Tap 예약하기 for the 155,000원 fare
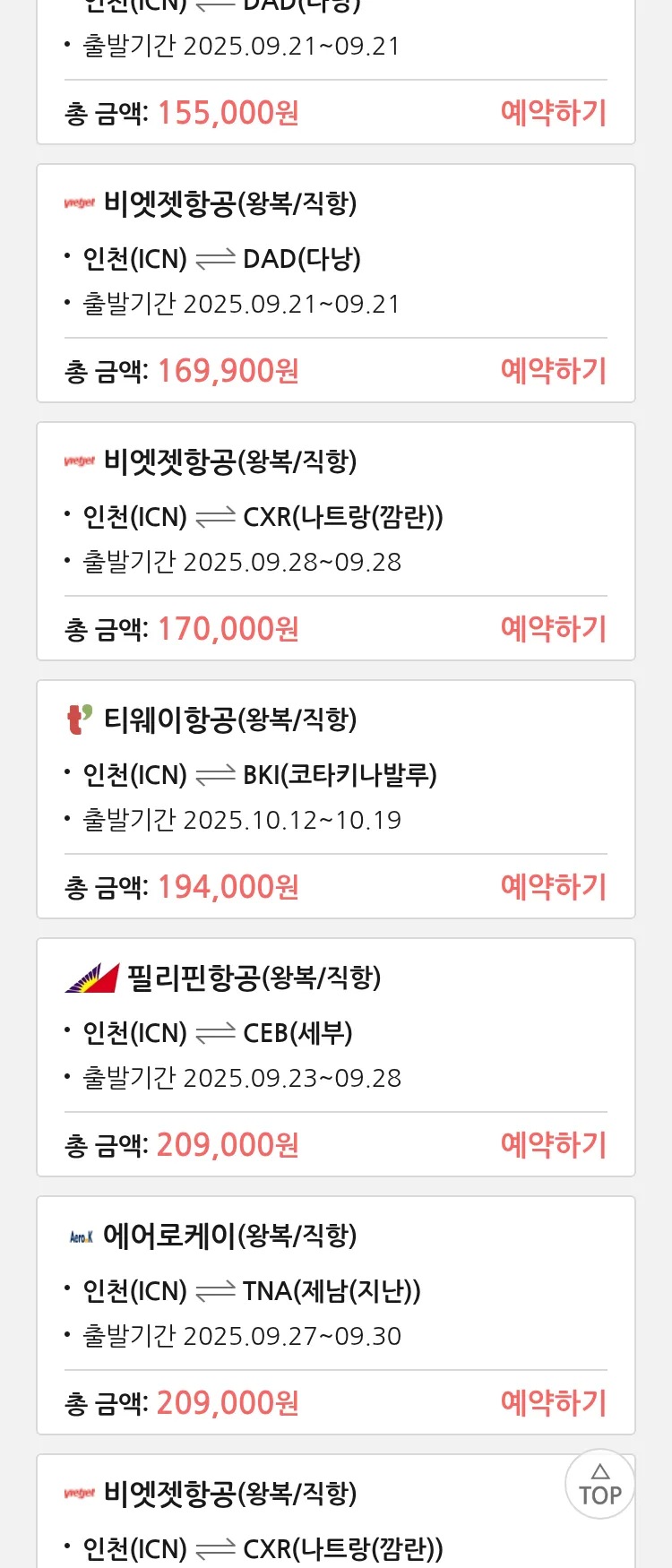Screen dimensions: 672x1568 [554, 113]
